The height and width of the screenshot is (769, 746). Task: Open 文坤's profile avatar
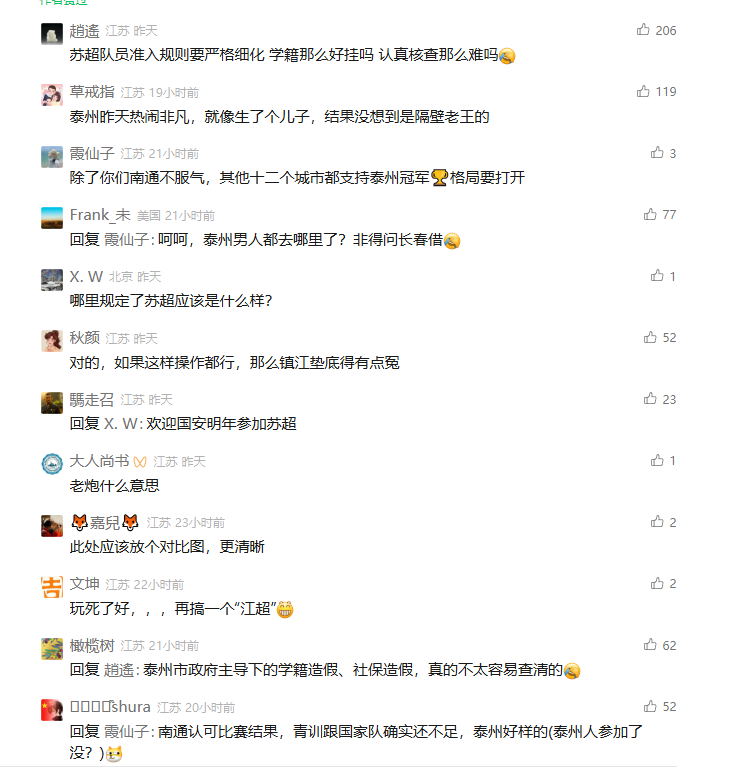point(52,587)
